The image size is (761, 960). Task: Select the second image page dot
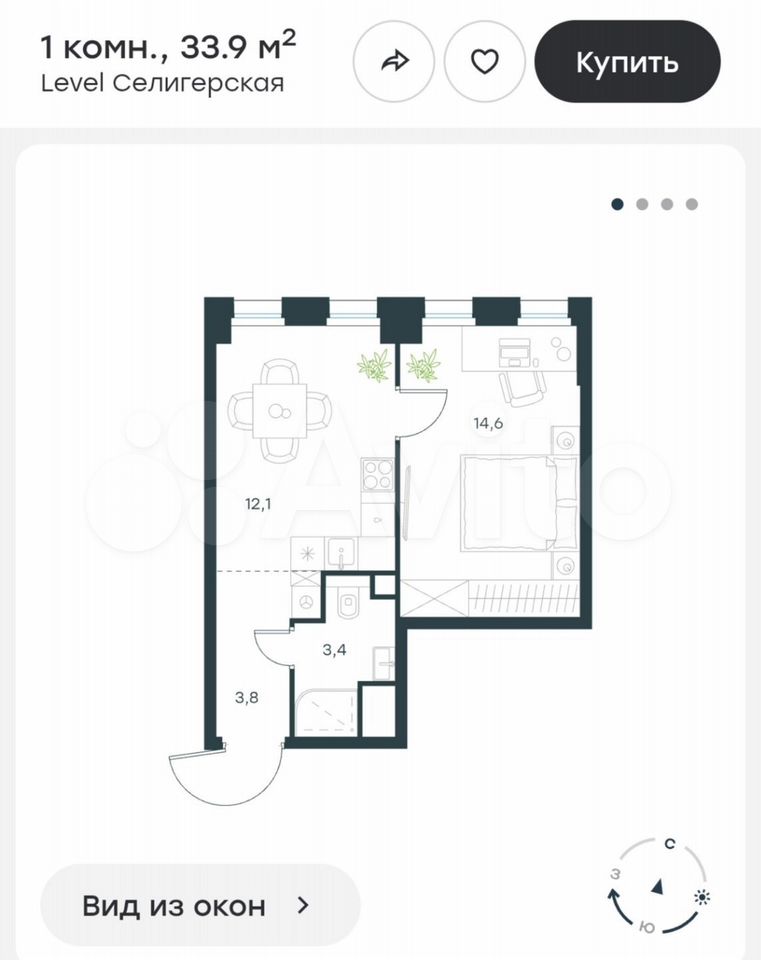tap(642, 204)
